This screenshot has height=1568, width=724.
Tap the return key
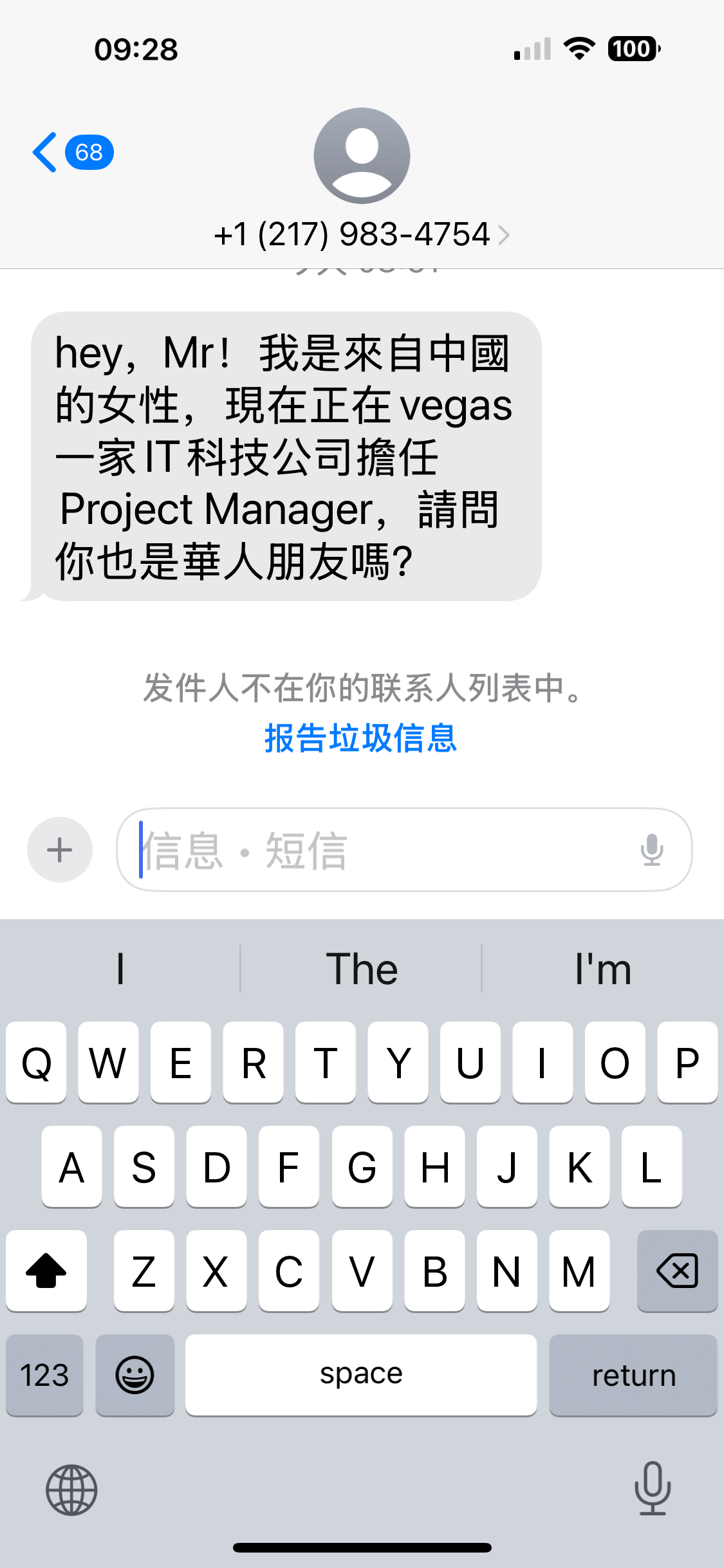tap(633, 1375)
